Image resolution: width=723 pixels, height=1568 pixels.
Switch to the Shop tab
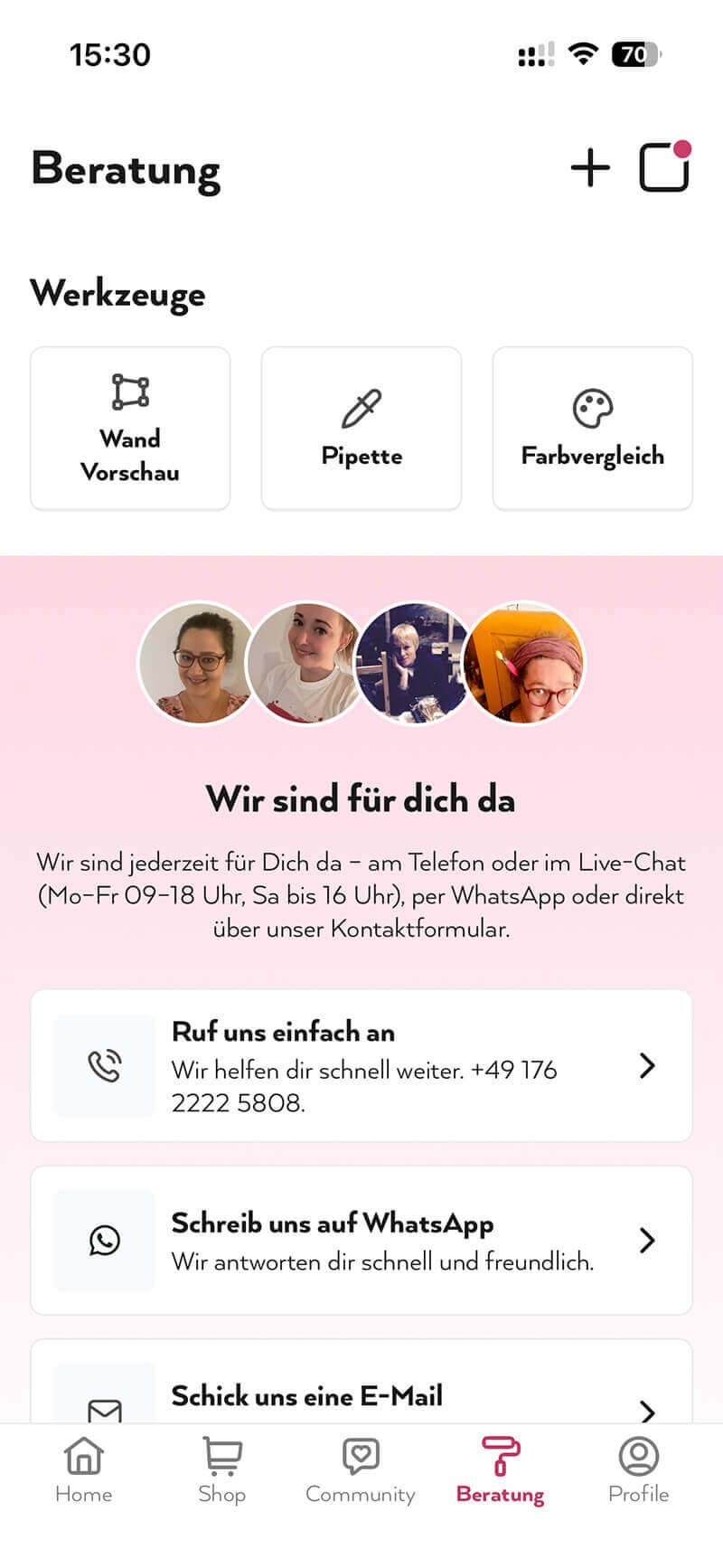(x=221, y=1469)
